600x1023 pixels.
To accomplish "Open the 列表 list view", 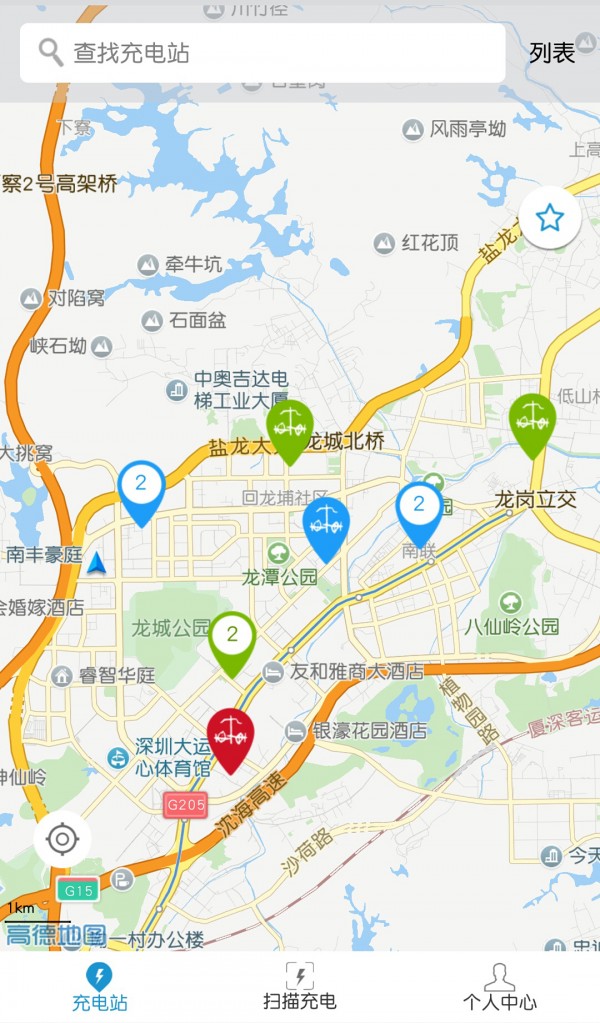I will click(x=552, y=53).
